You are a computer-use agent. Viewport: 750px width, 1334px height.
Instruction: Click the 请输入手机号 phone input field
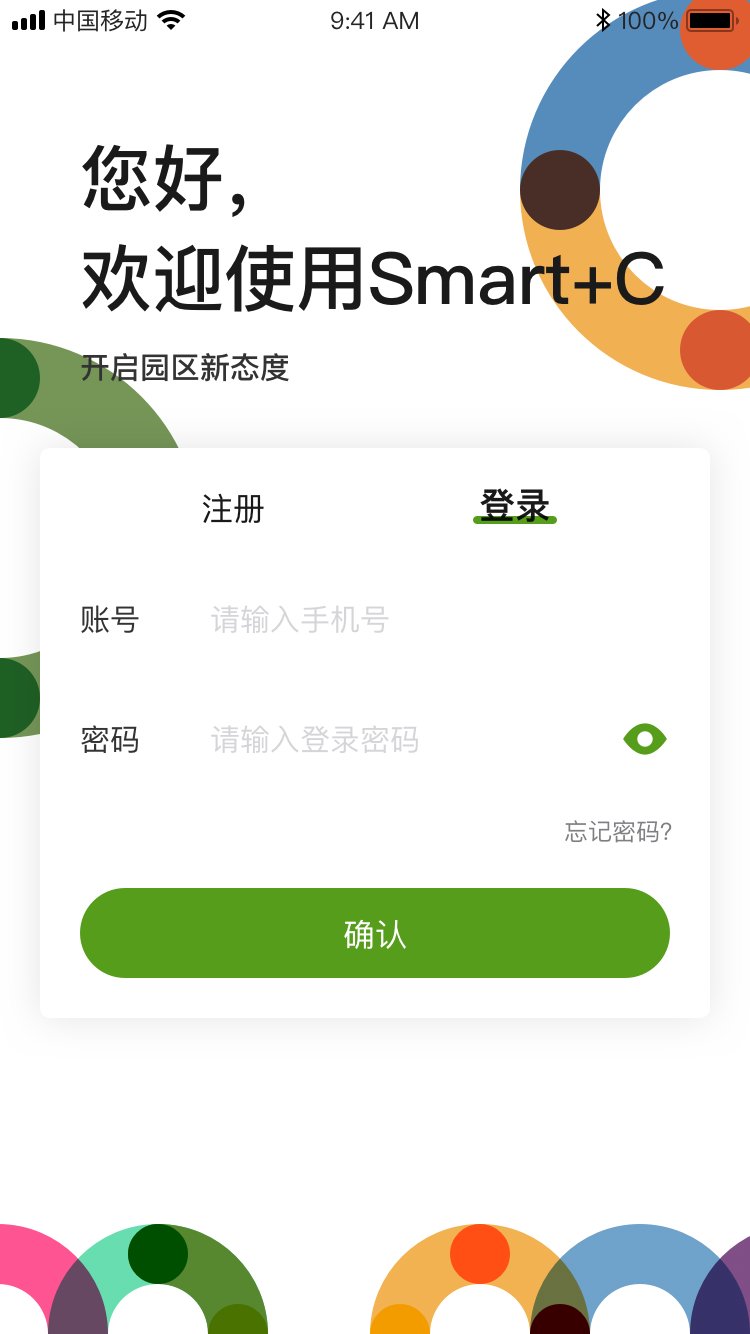[x=300, y=620]
